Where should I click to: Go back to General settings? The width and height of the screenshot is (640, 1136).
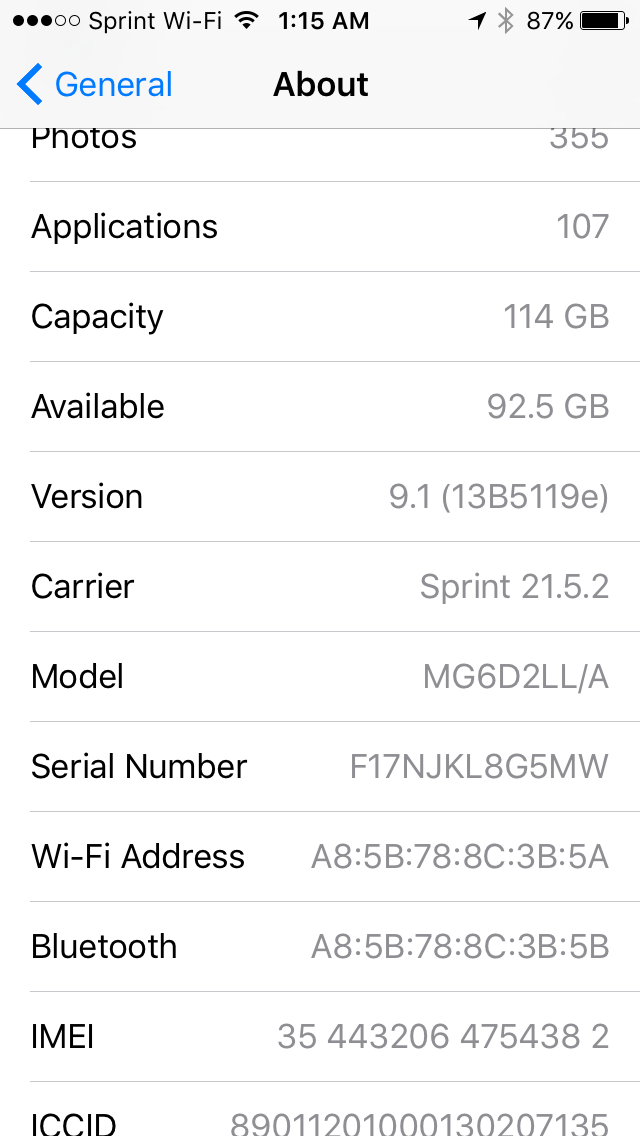(x=94, y=84)
